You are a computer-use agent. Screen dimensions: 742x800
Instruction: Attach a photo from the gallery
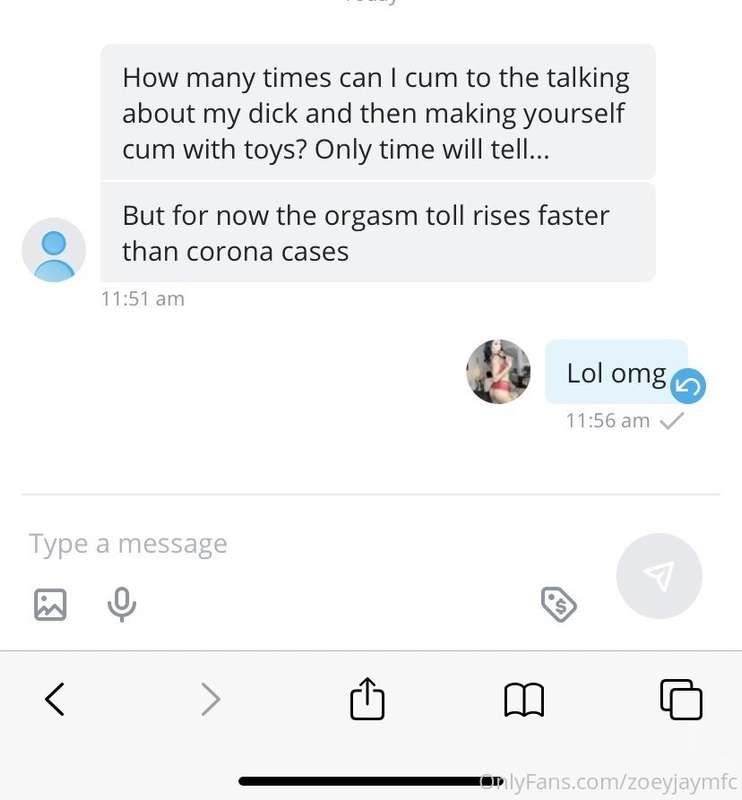point(50,604)
